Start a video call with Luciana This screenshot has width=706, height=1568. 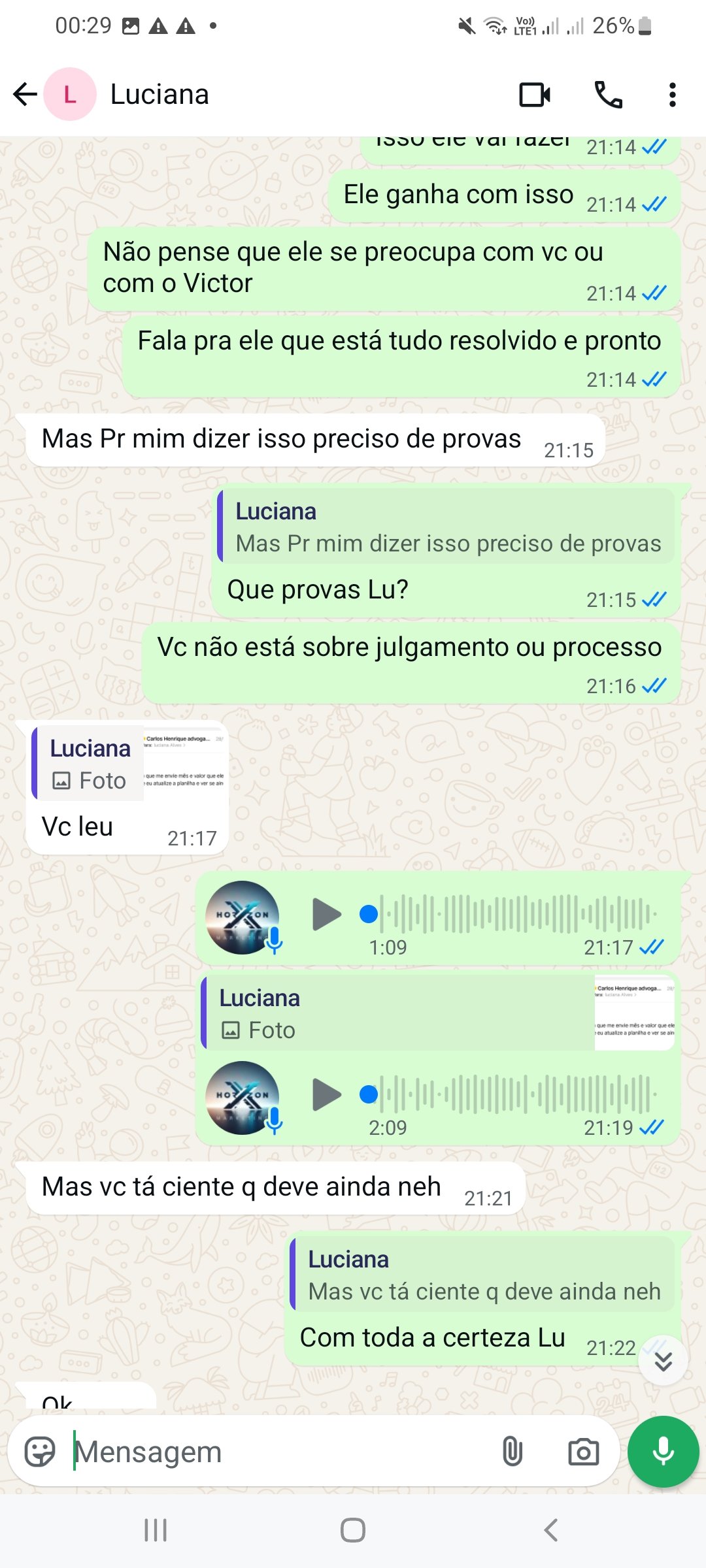pyautogui.click(x=535, y=95)
